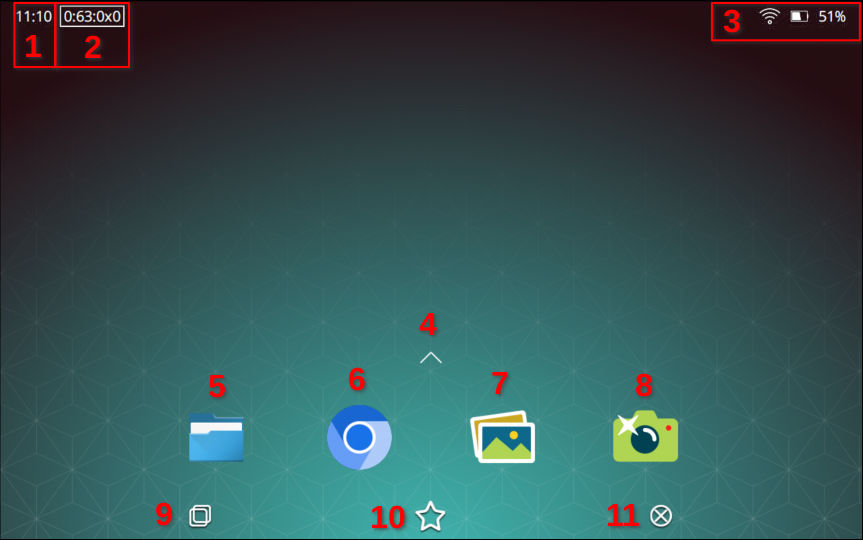Open the image gallery app

[x=503, y=437]
